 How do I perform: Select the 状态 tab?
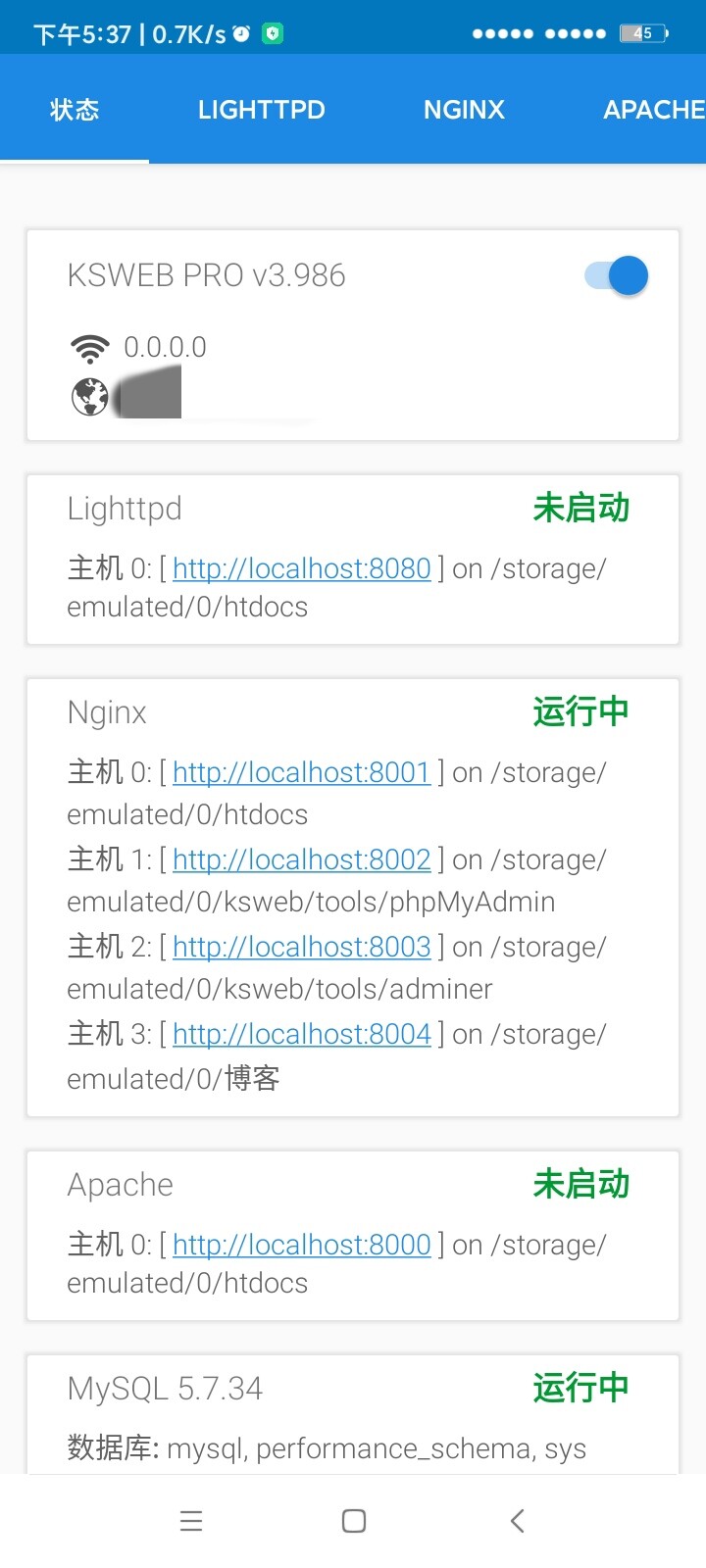click(x=75, y=110)
